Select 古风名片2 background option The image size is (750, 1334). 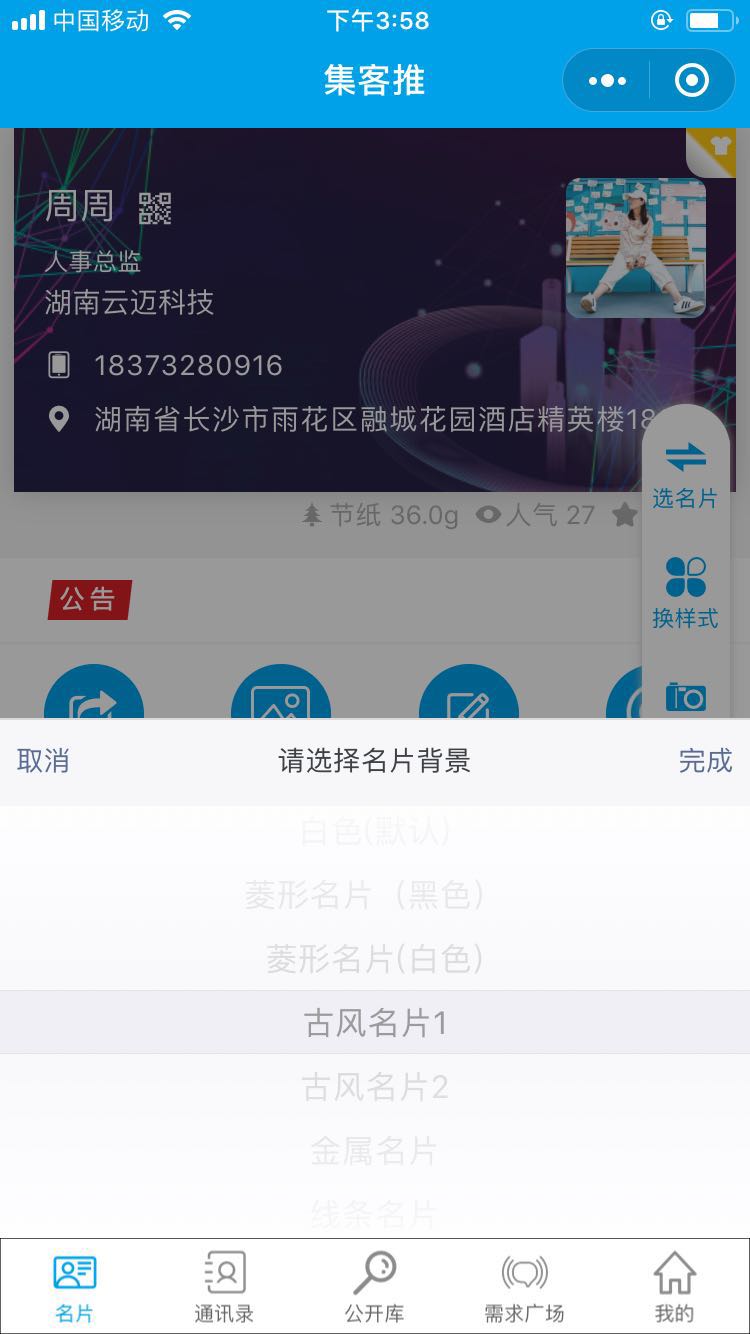tap(375, 1086)
